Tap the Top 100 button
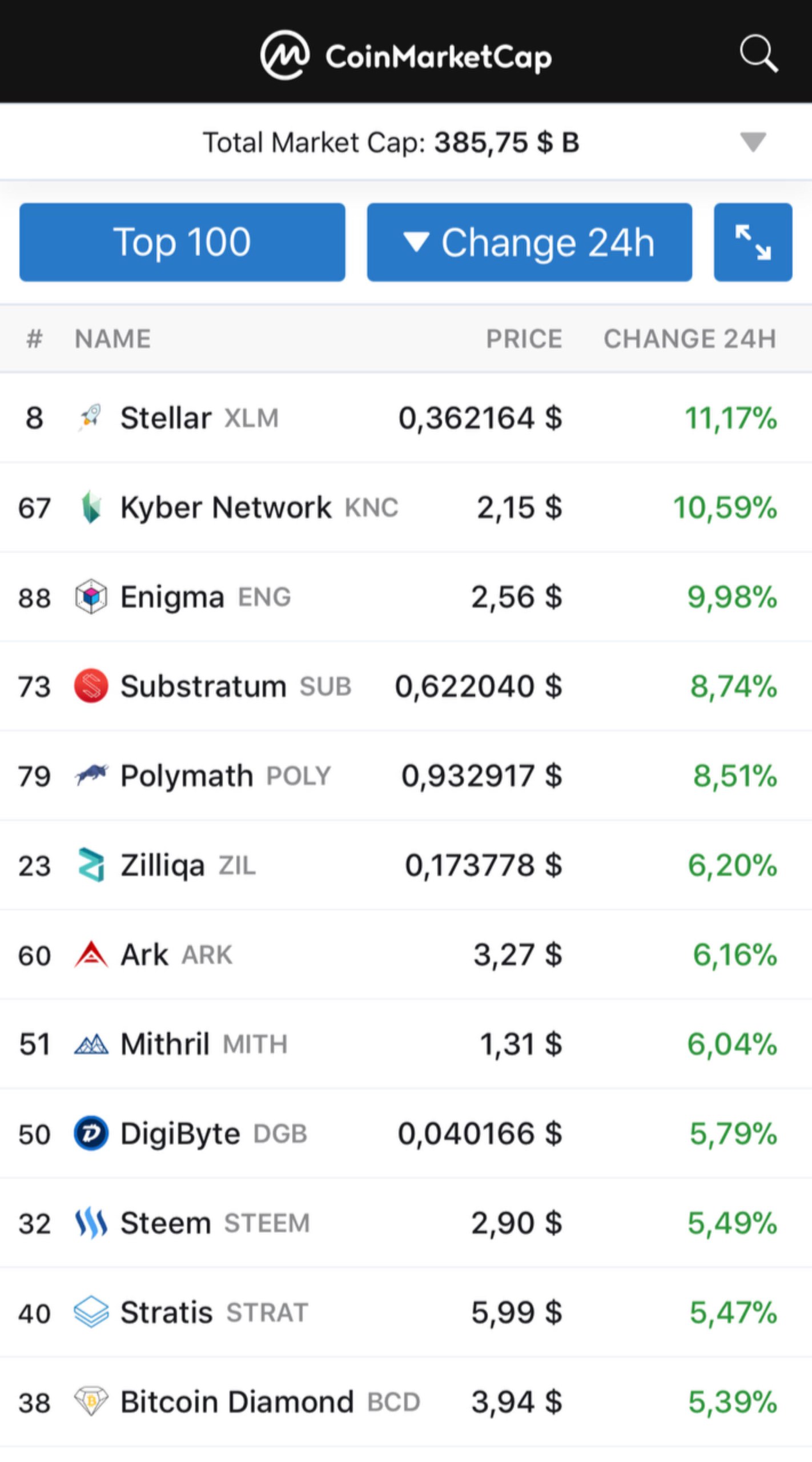The image size is (812, 1462). 182,242
